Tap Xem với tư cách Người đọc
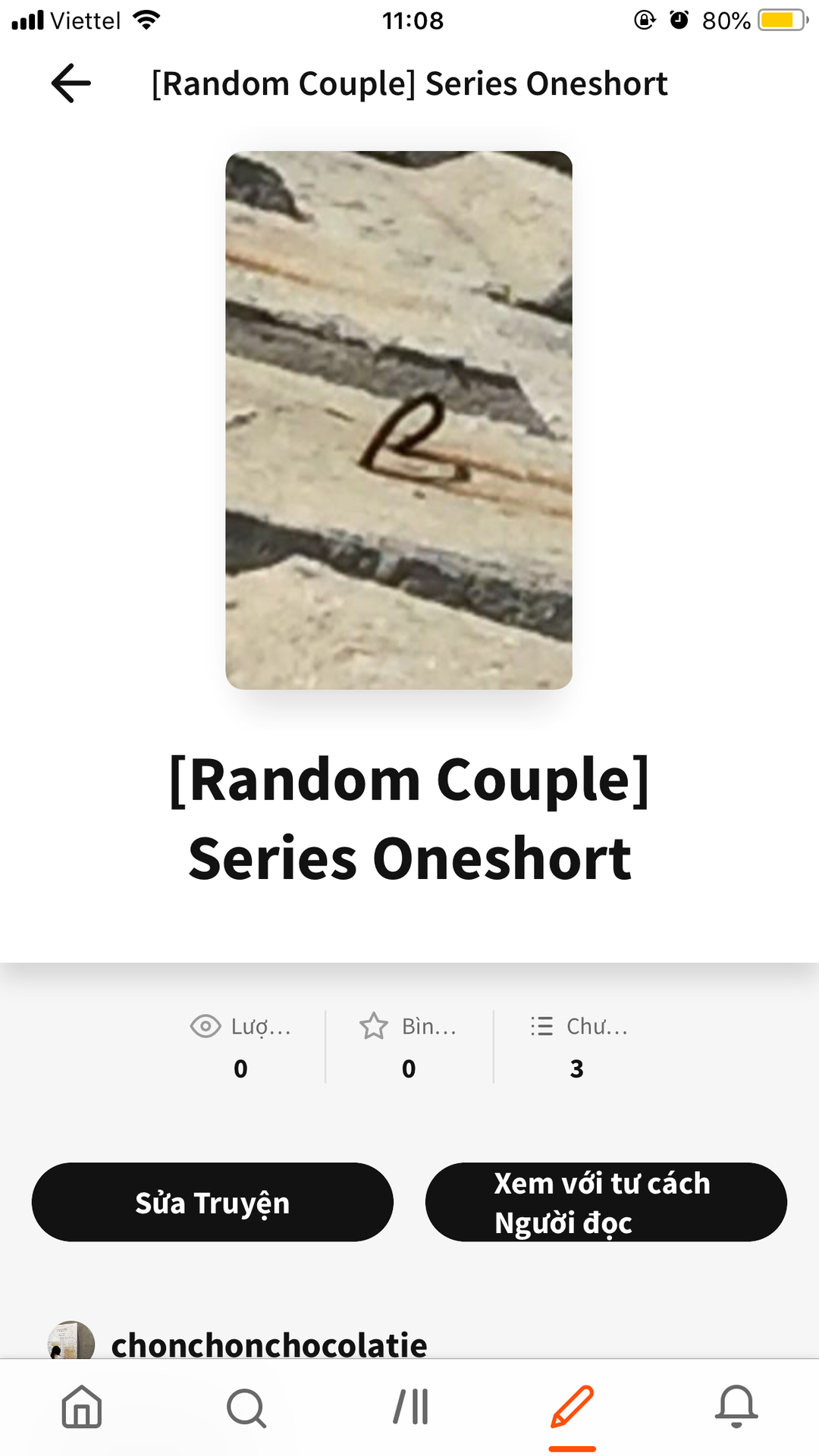Viewport: 819px width, 1456px height. (606, 1202)
